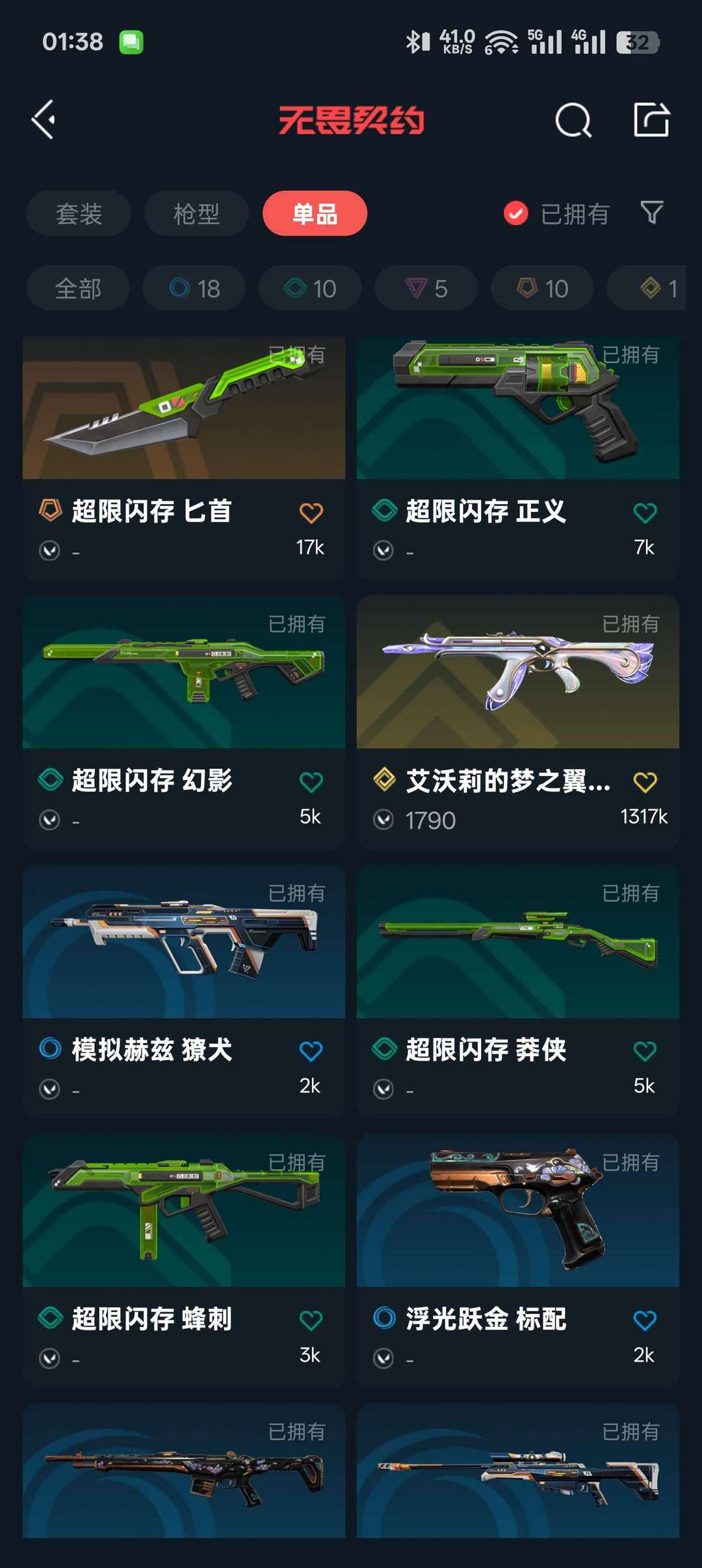This screenshot has height=1568, width=702.
Task: Open the search icon
Action: [573, 120]
